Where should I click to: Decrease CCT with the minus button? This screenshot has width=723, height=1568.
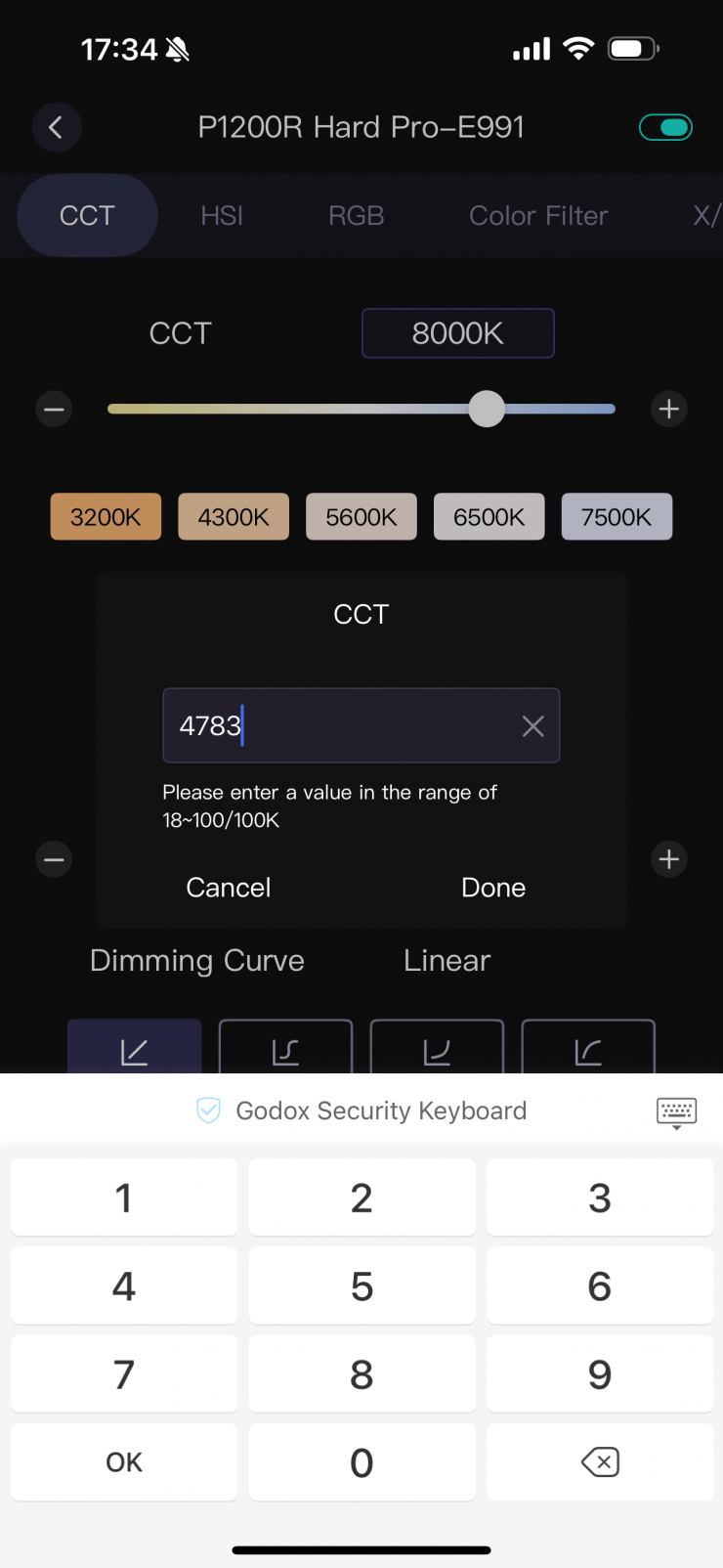[x=55, y=409]
